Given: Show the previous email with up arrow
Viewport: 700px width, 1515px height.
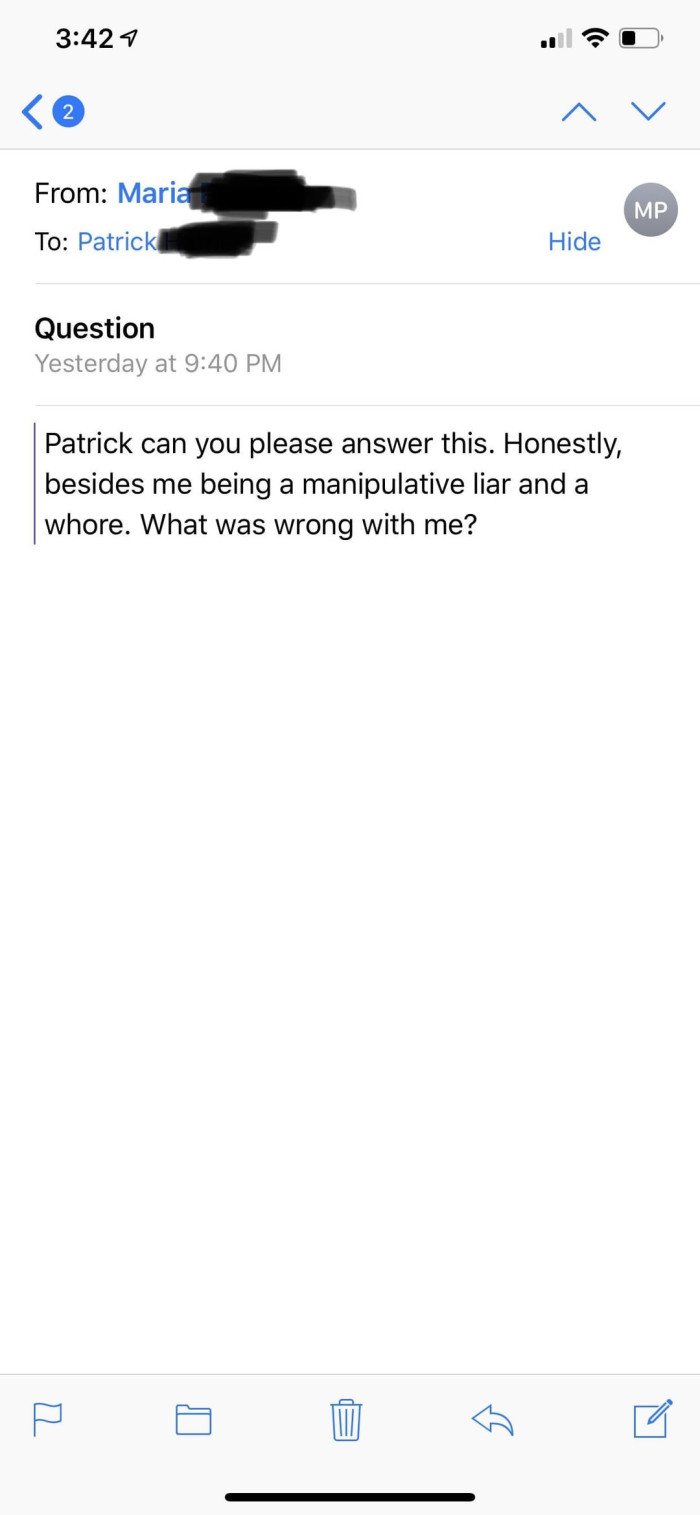Looking at the screenshot, I should click(577, 112).
